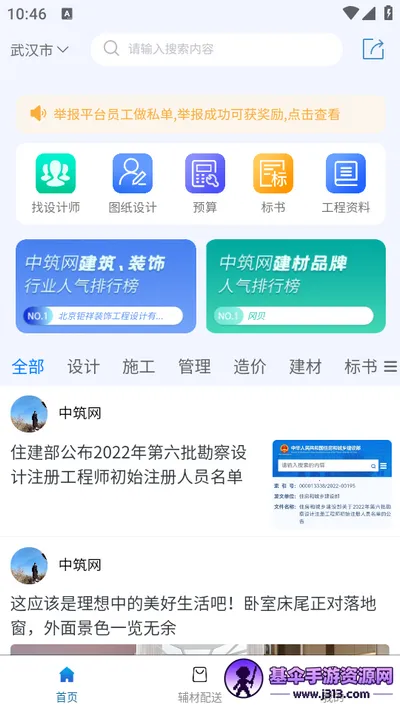This screenshot has height=711, width=400.
Task: Switch to the 建材 tab
Action: pos(305,366)
